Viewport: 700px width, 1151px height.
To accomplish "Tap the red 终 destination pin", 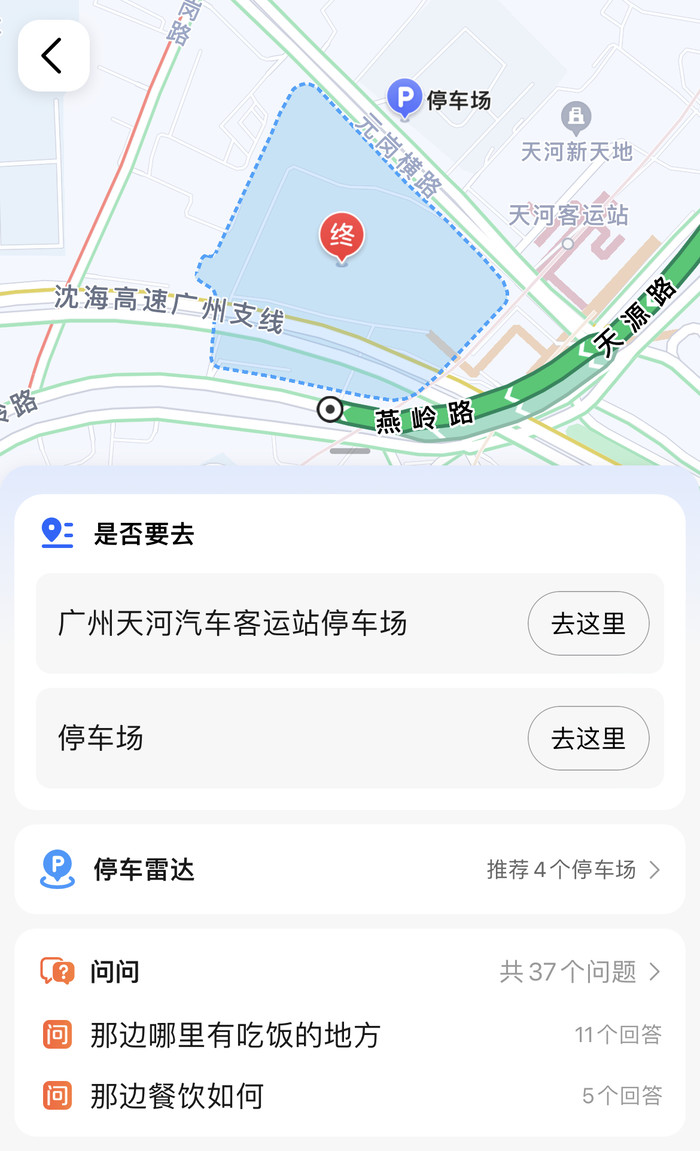I will [342, 238].
